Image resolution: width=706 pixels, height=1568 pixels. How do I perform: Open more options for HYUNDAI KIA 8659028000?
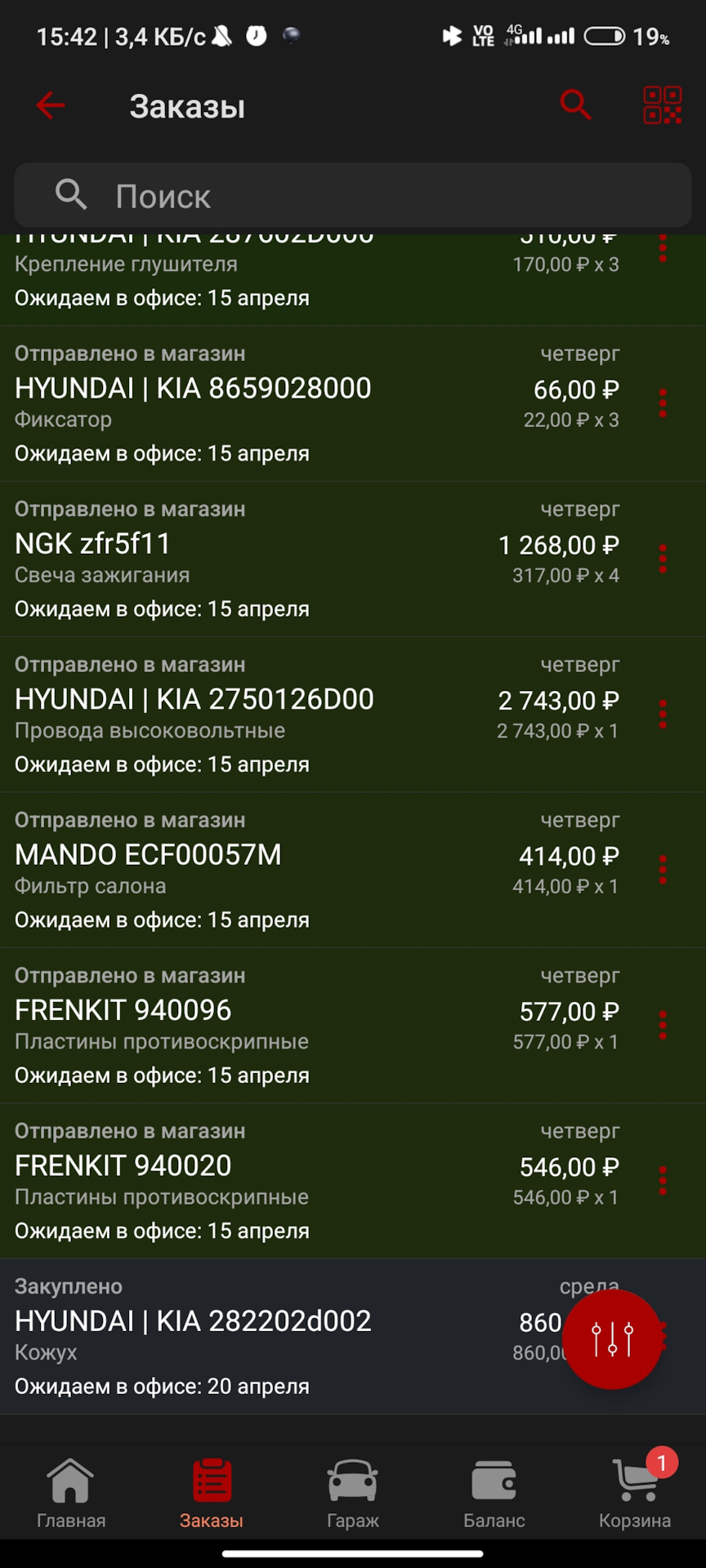[663, 403]
